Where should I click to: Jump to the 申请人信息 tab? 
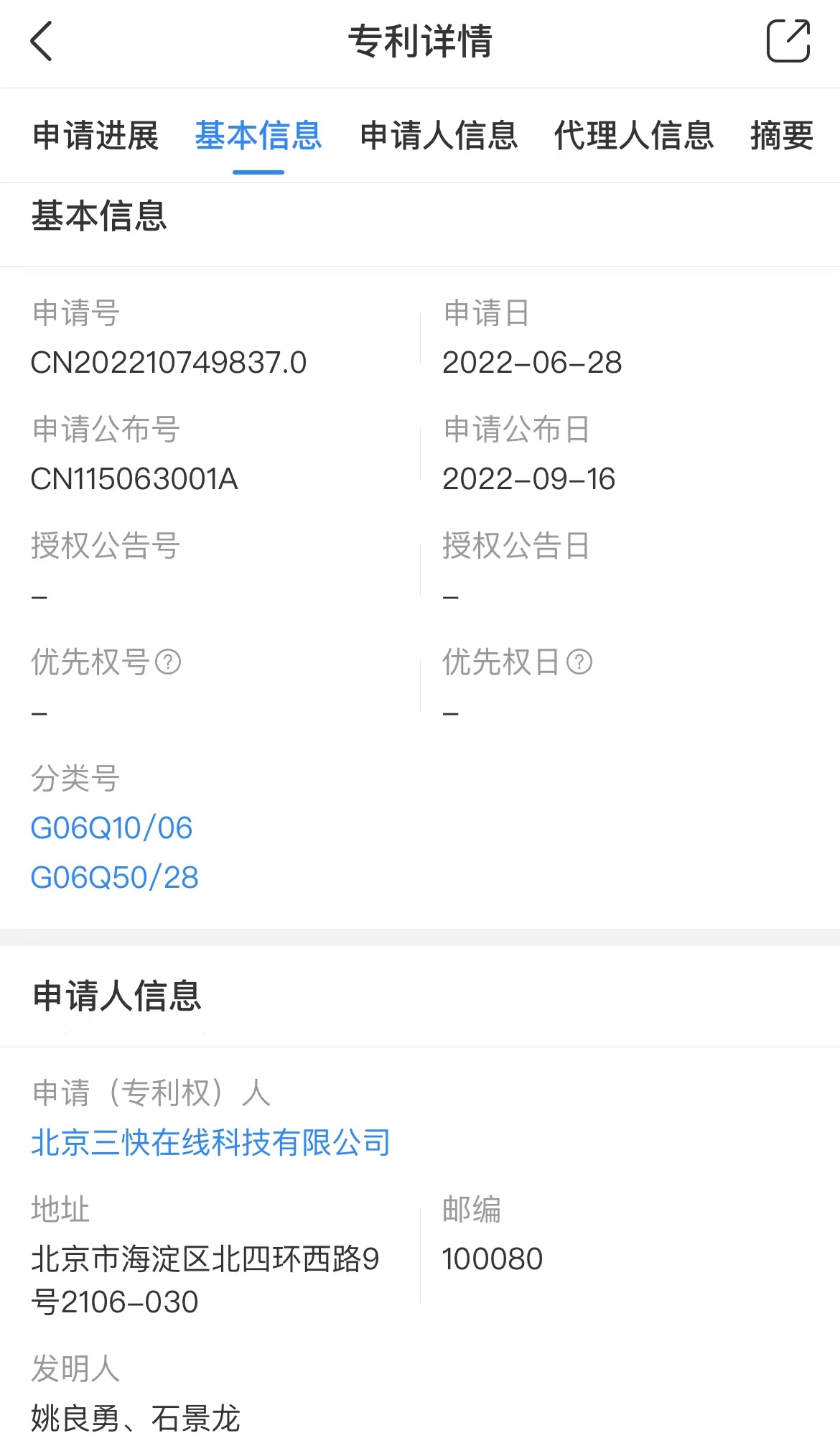click(439, 135)
